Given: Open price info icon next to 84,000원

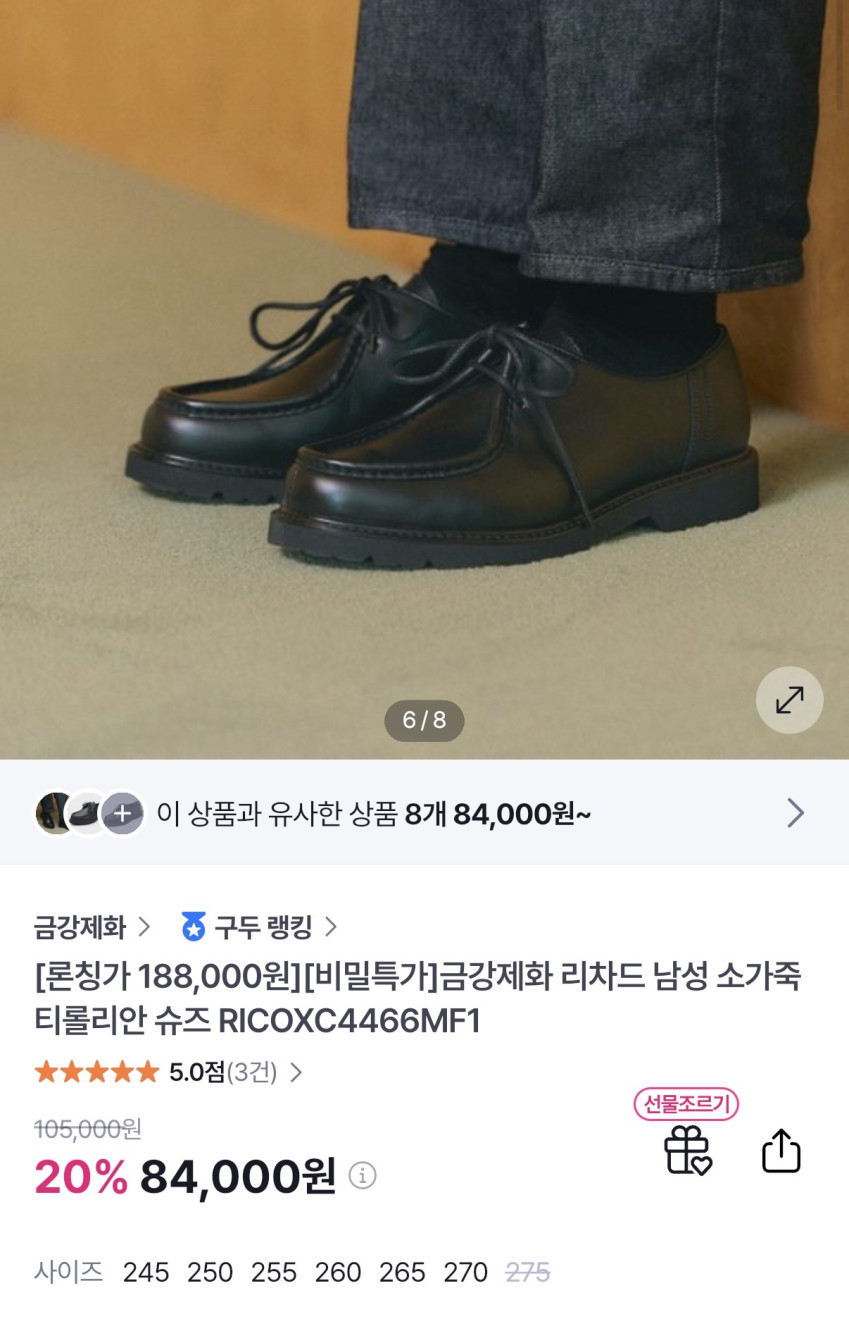Looking at the screenshot, I should click(362, 1176).
